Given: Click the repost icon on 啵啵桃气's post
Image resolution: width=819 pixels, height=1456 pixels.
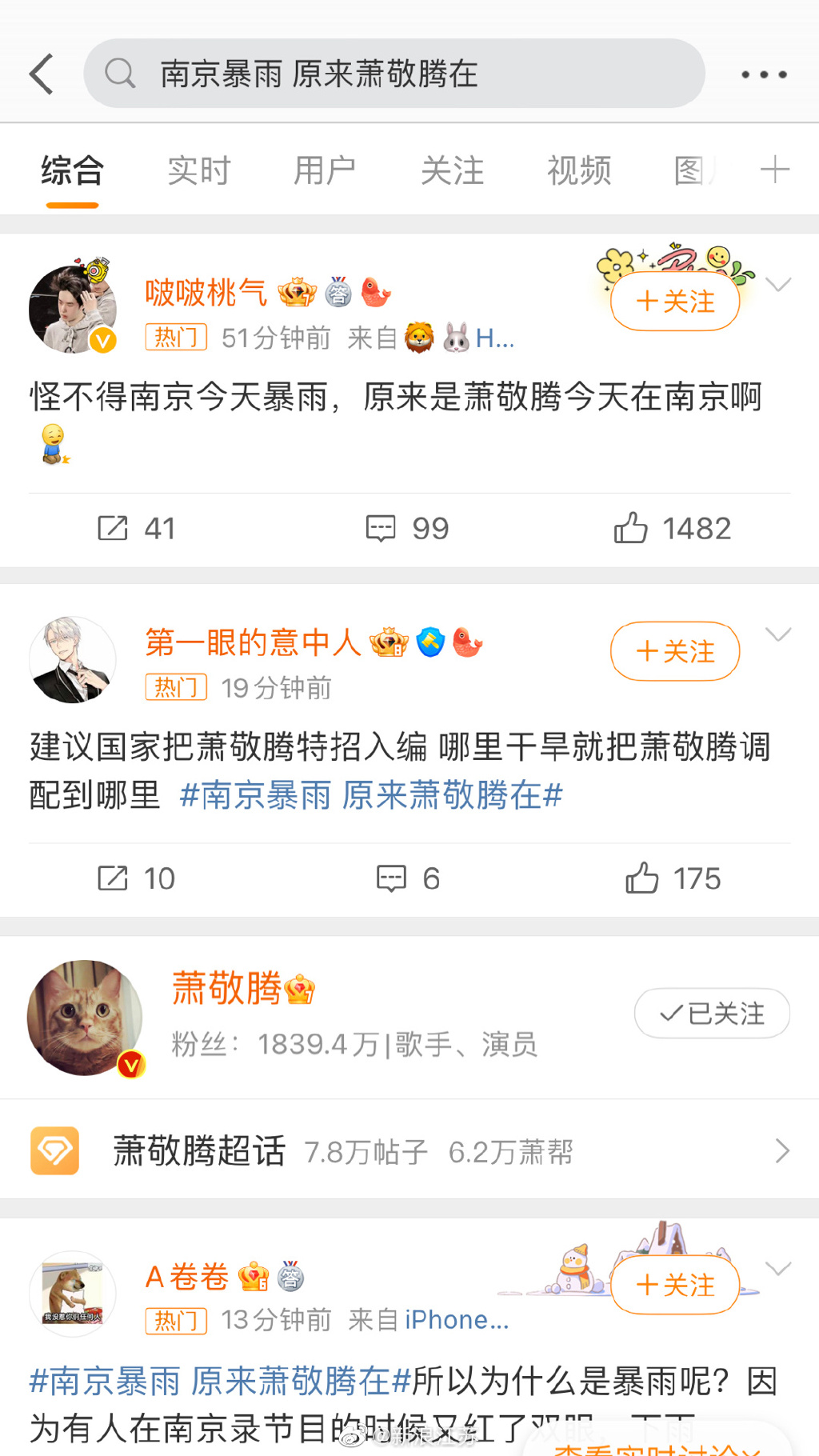Looking at the screenshot, I should pyautogui.click(x=114, y=527).
